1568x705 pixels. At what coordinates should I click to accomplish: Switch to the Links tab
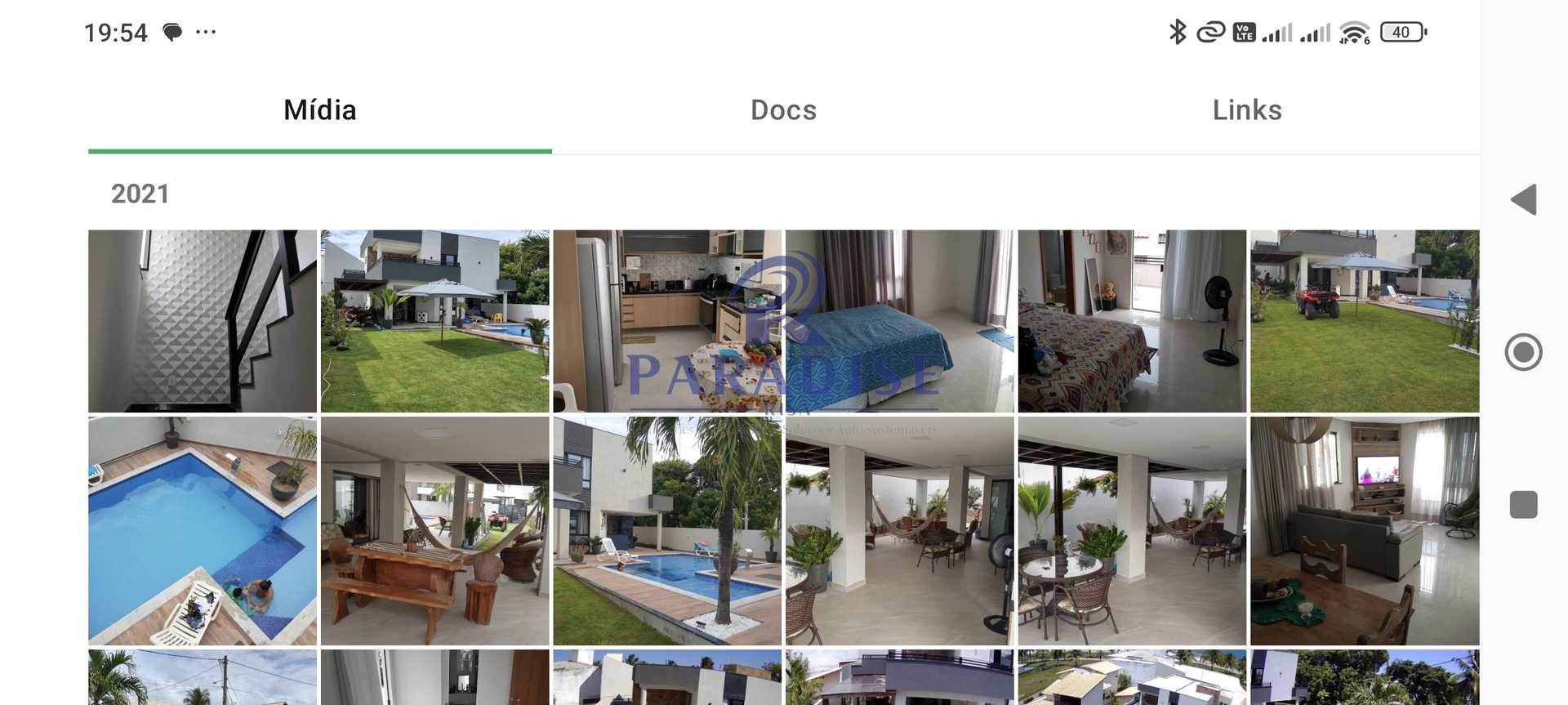click(1246, 110)
